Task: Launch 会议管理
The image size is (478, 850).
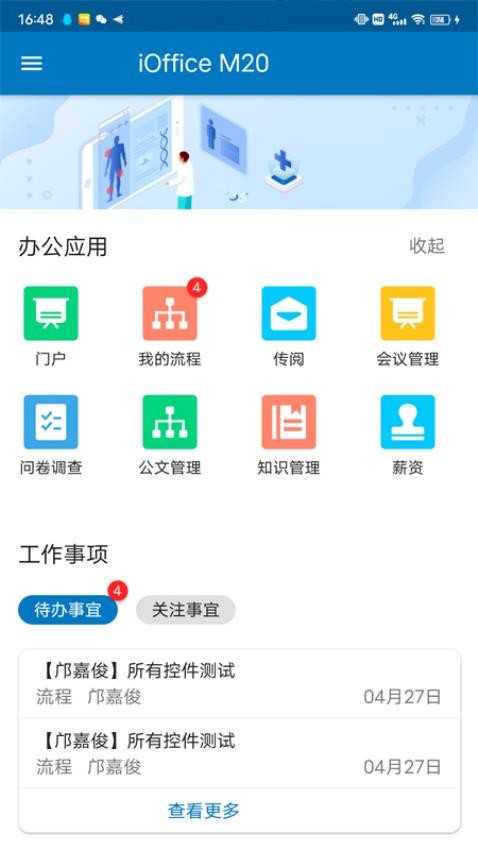Action: [x=408, y=326]
